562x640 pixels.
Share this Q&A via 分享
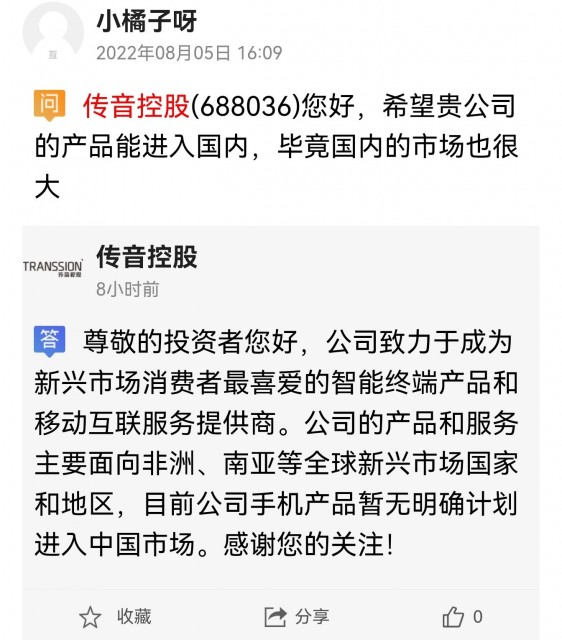pyautogui.click(x=297, y=617)
